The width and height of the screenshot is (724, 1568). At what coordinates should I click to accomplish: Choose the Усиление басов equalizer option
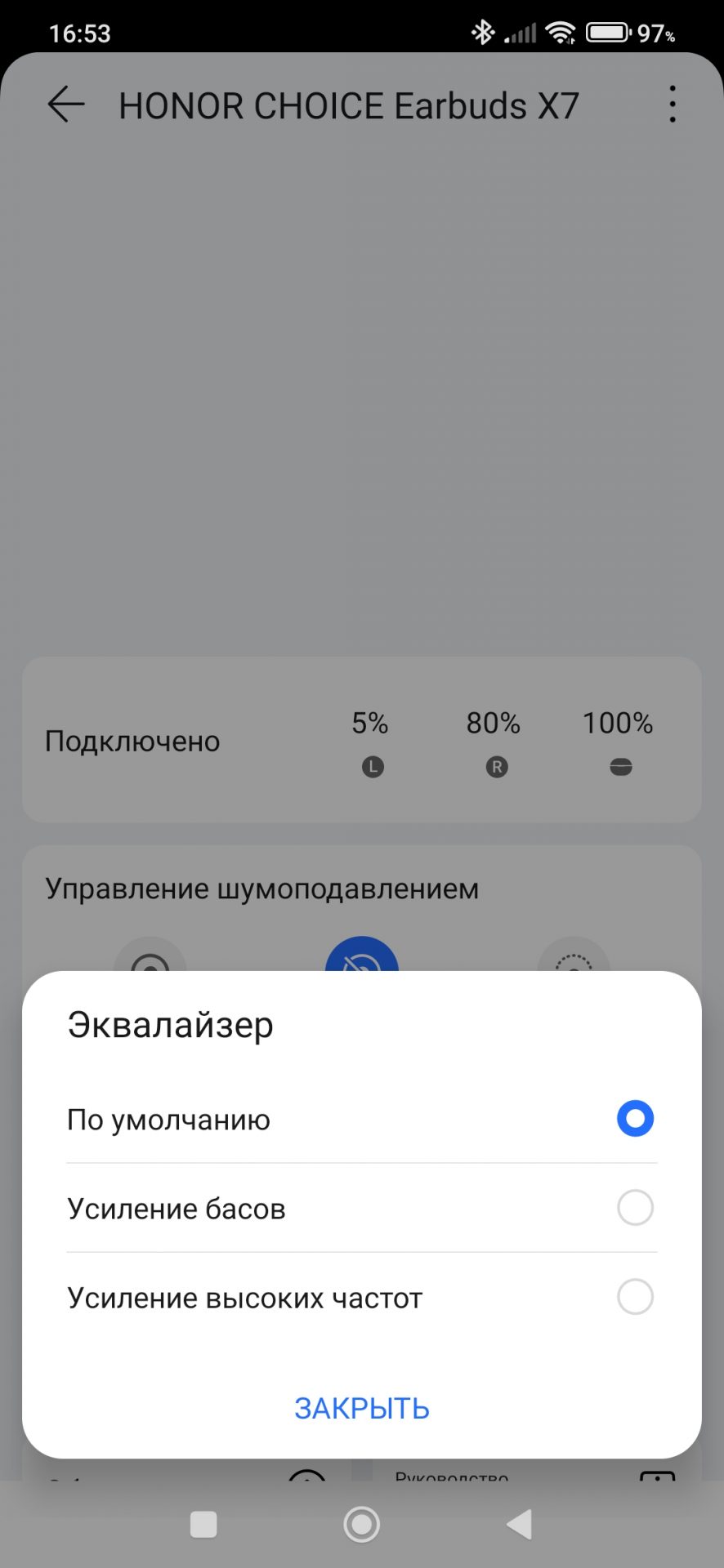coord(635,1208)
